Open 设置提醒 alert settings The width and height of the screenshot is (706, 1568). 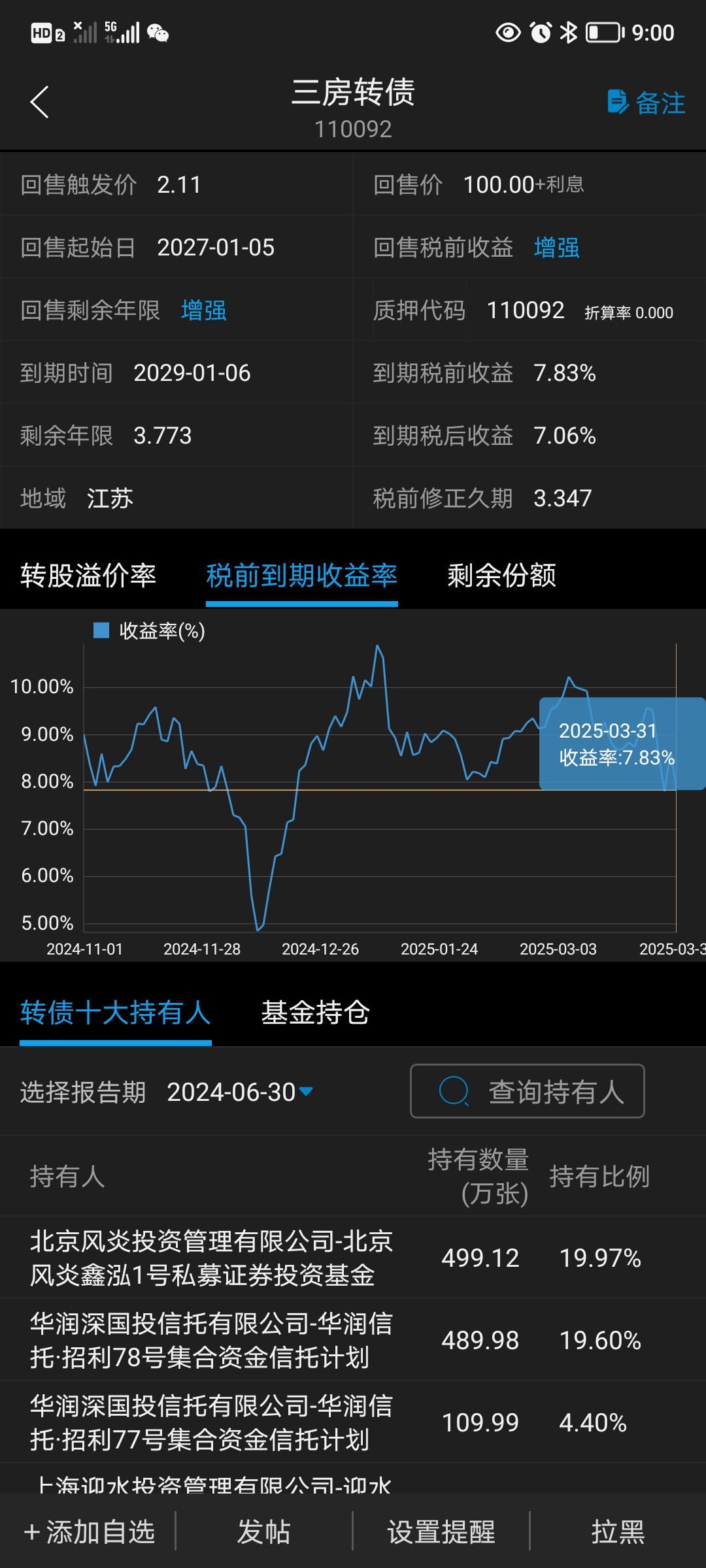coord(441,1531)
